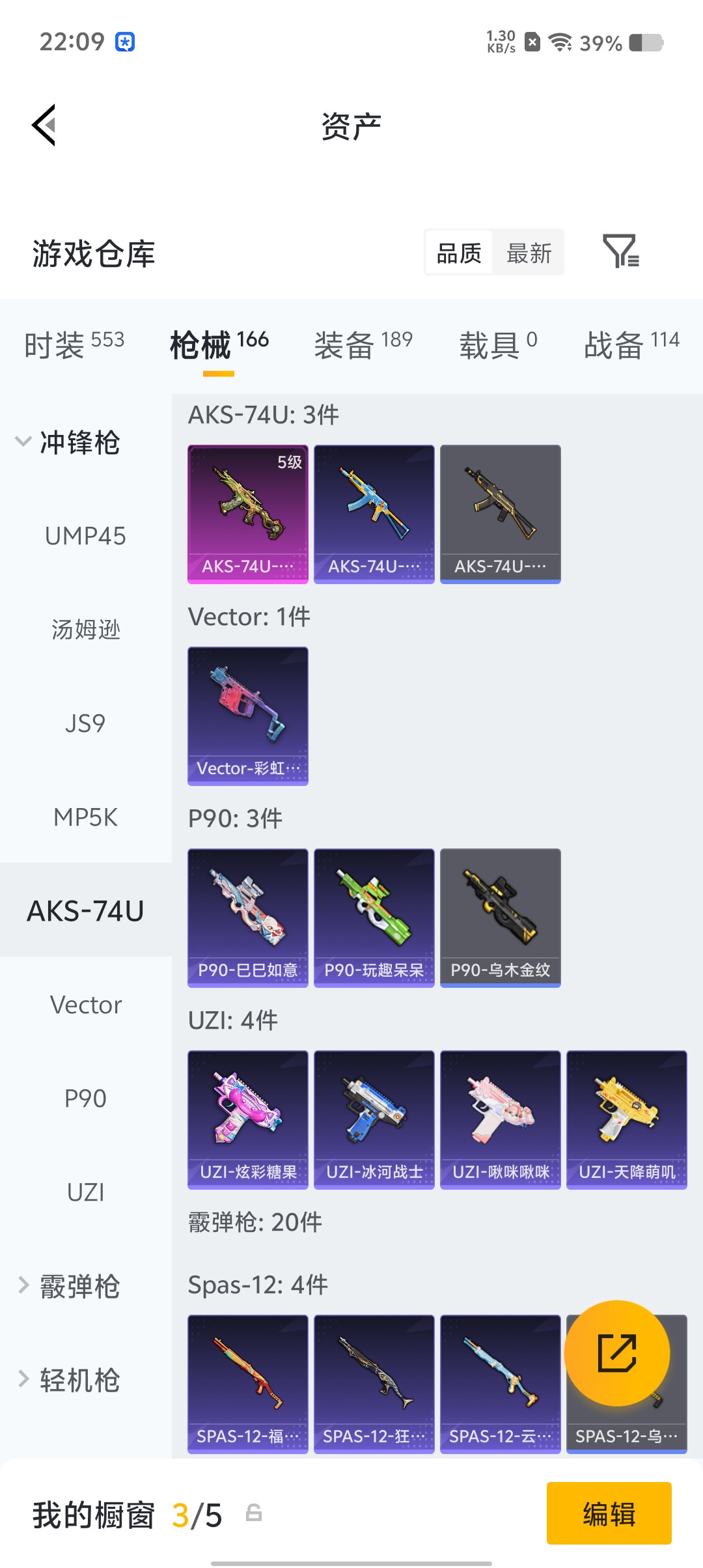
Task: Go back from the 资产 page
Action: (x=44, y=125)
